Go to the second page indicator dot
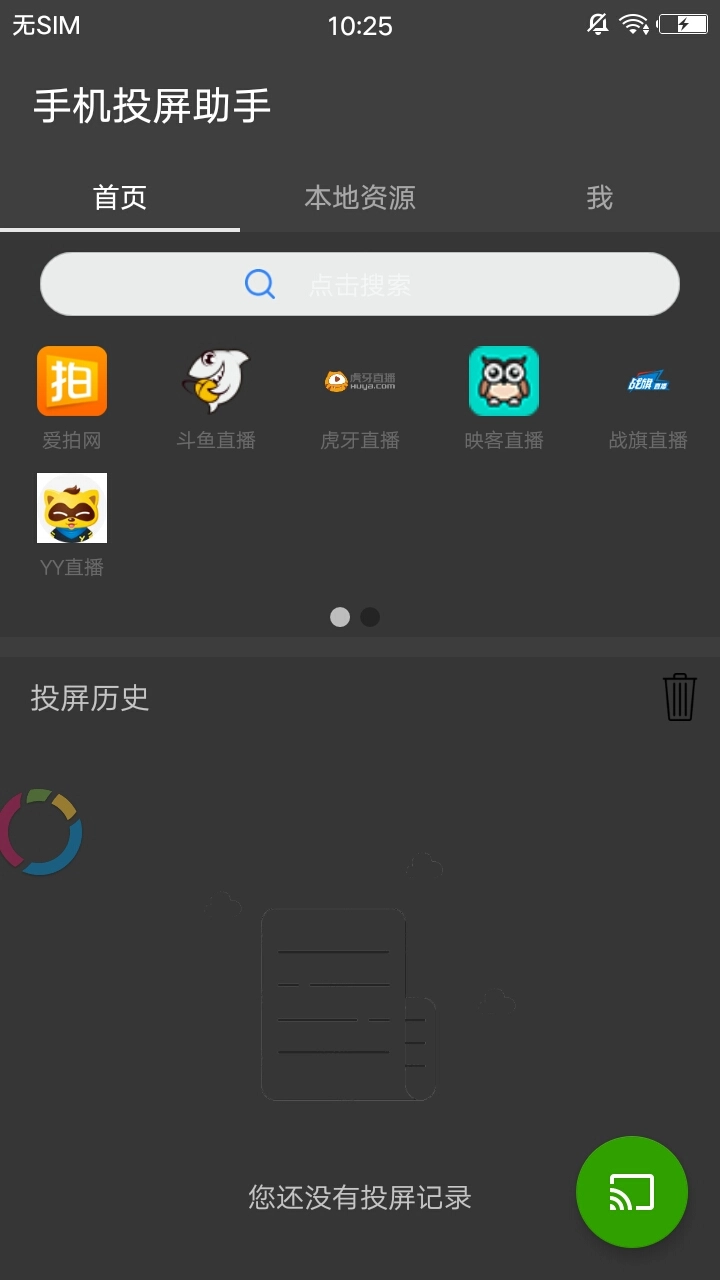720x1280 pixels. 370,617
